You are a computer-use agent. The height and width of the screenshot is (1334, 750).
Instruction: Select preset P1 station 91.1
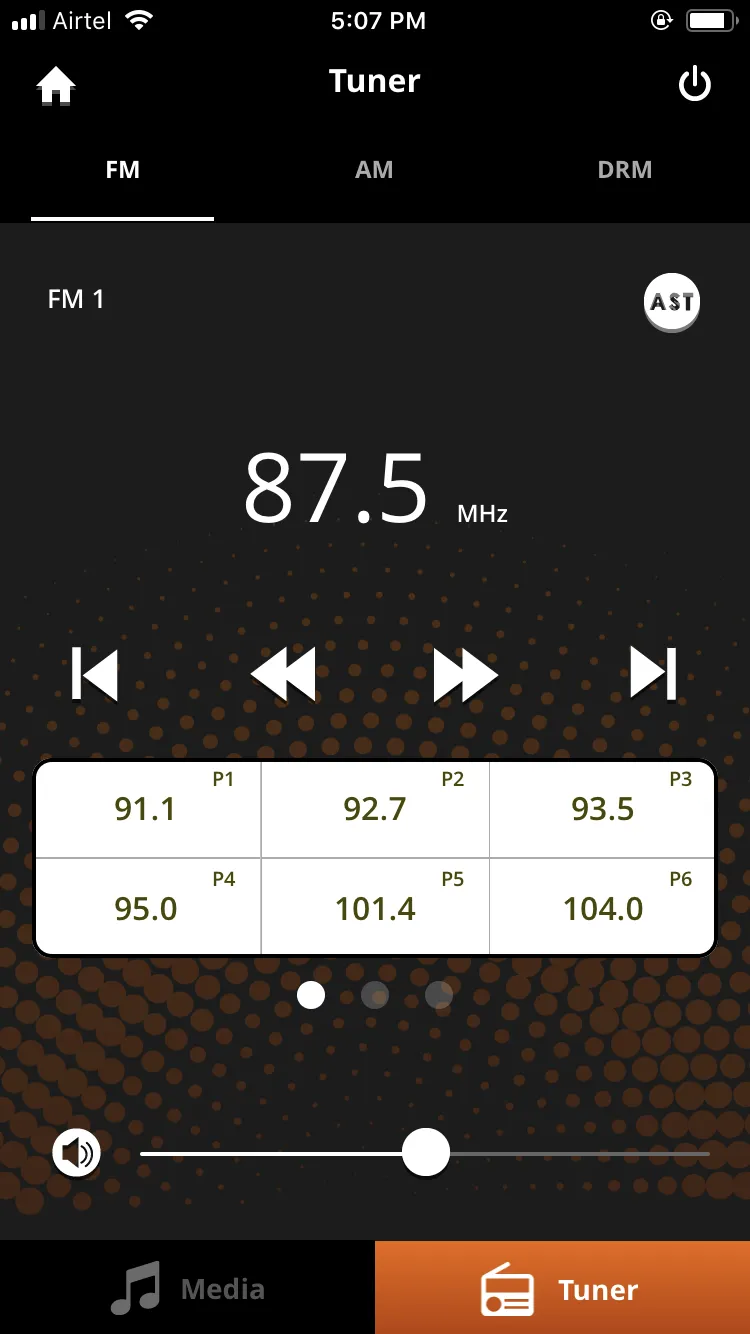point(147,810)
